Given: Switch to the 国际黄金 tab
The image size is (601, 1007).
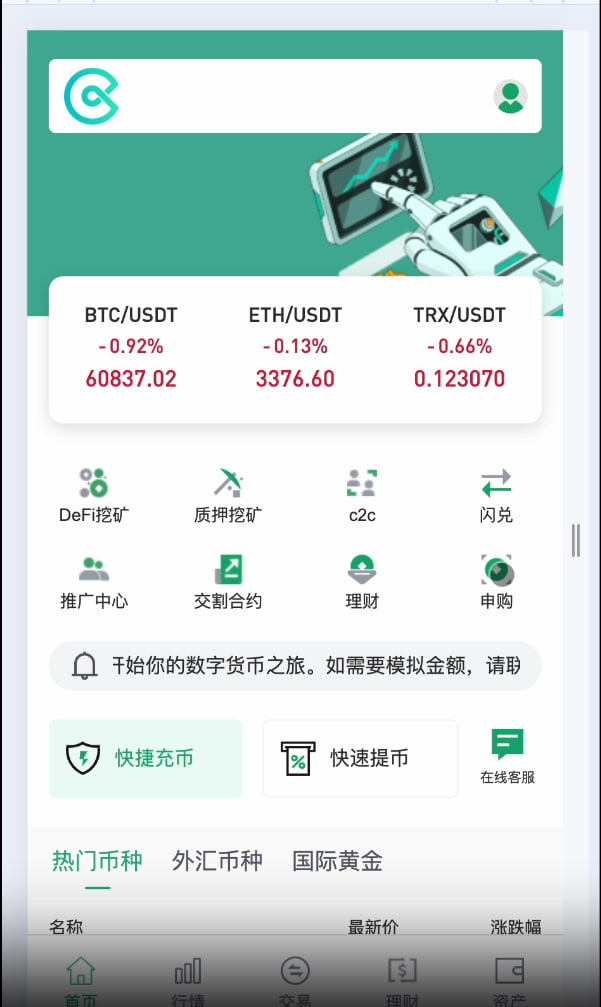Looking at the screenshot, I should (337, 861).
